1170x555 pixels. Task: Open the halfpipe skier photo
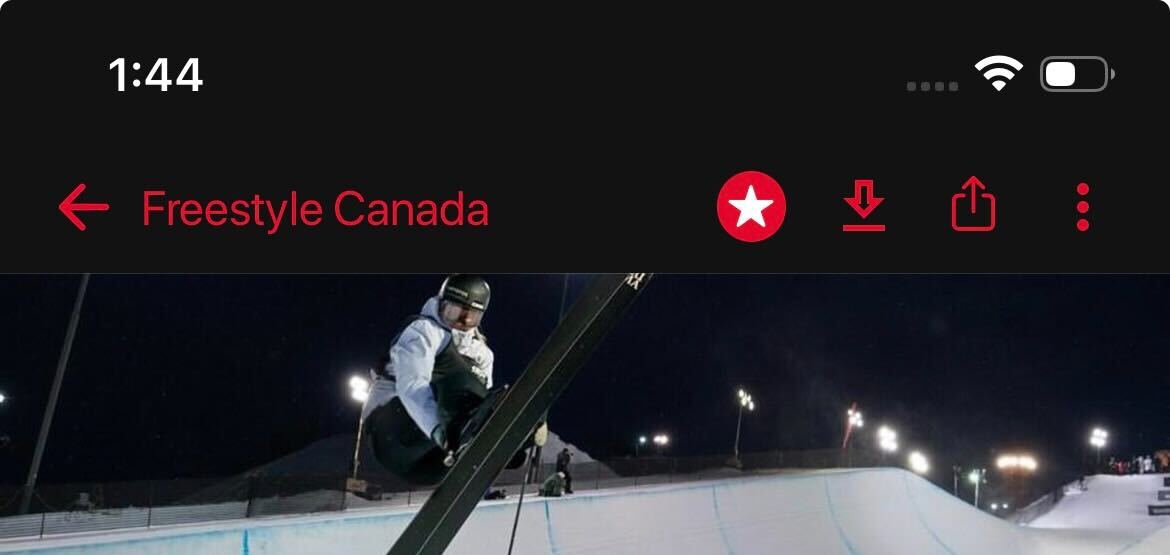coord(585,415)
